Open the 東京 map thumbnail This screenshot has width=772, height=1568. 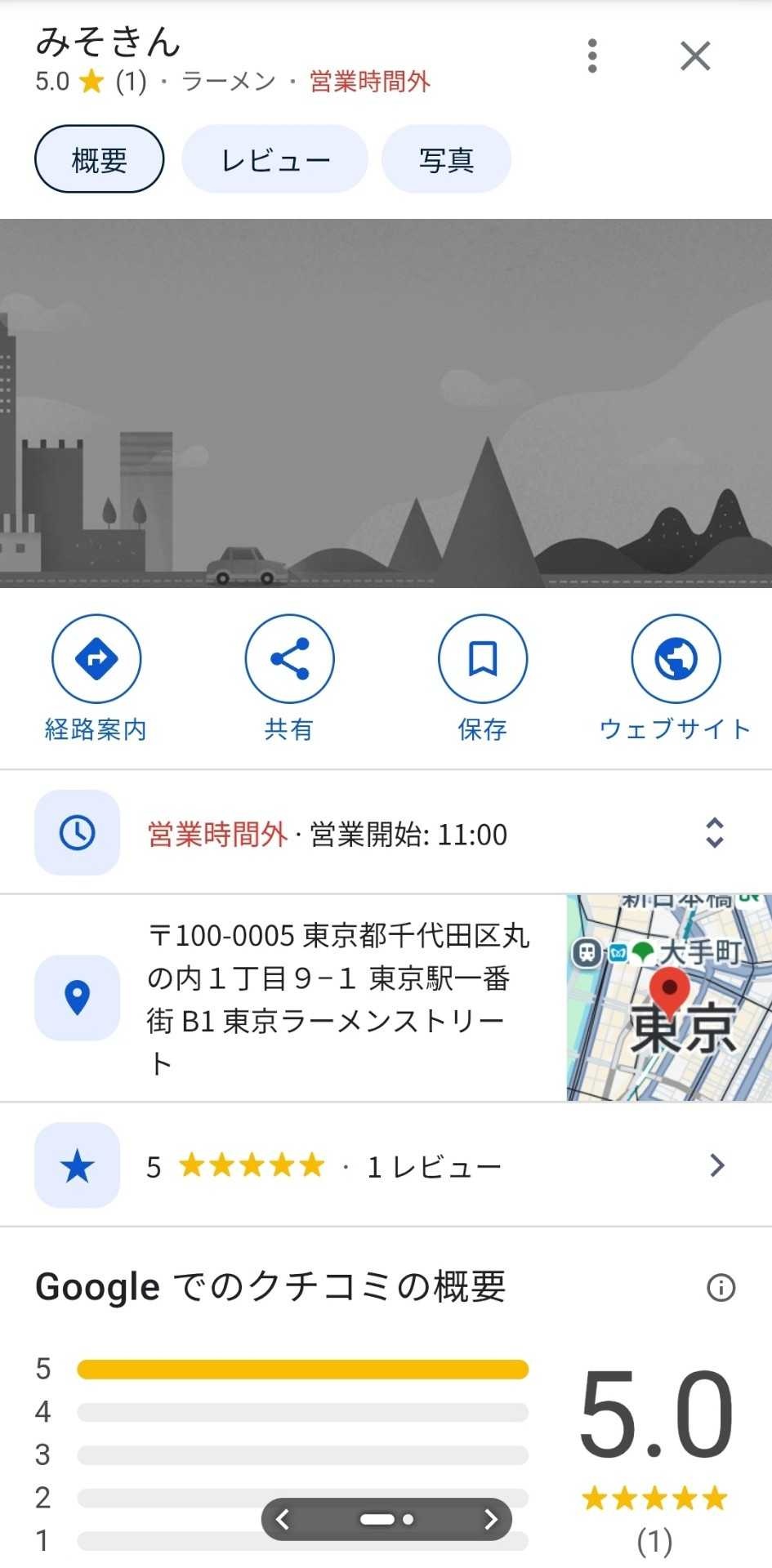tap(669, 998)
